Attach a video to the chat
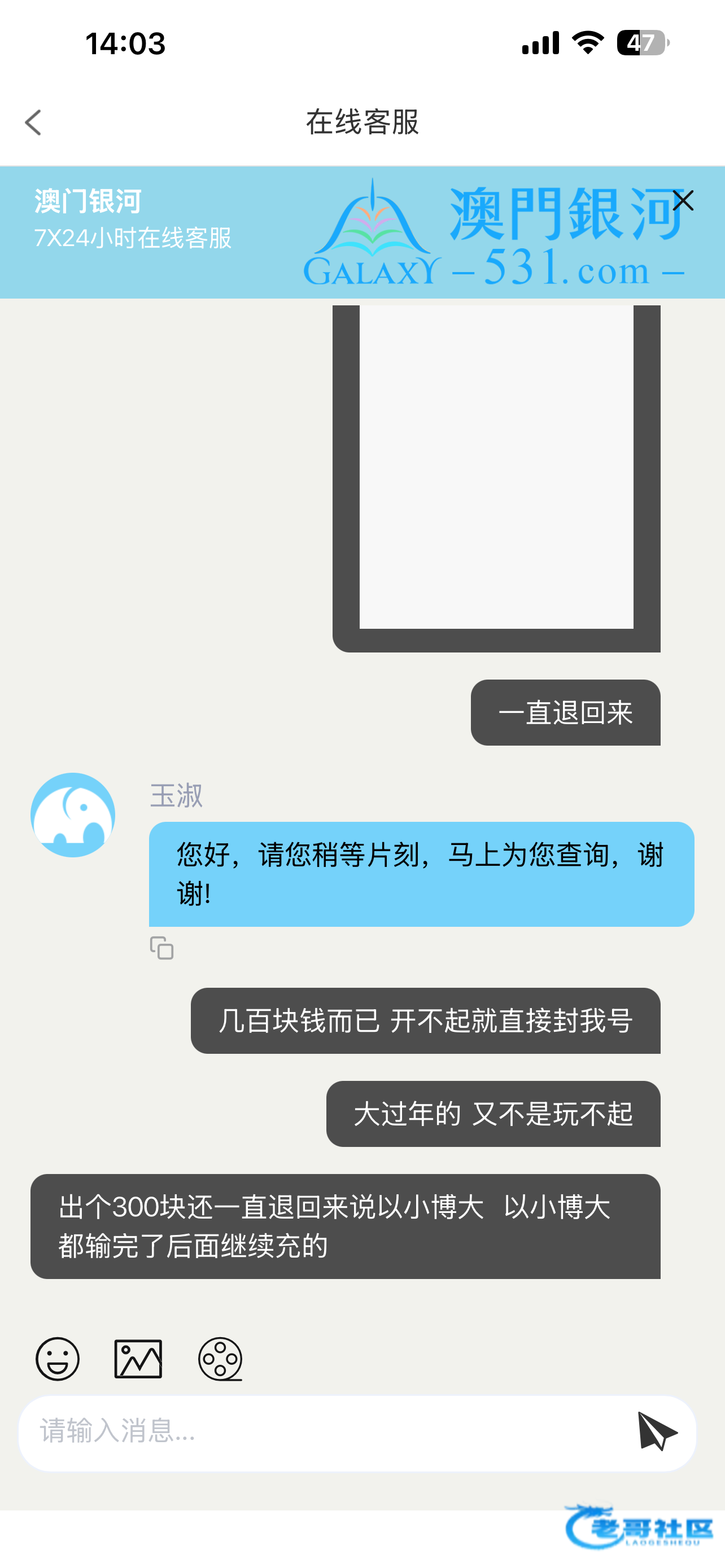 pyautogui.click(x=220, y=1359)
